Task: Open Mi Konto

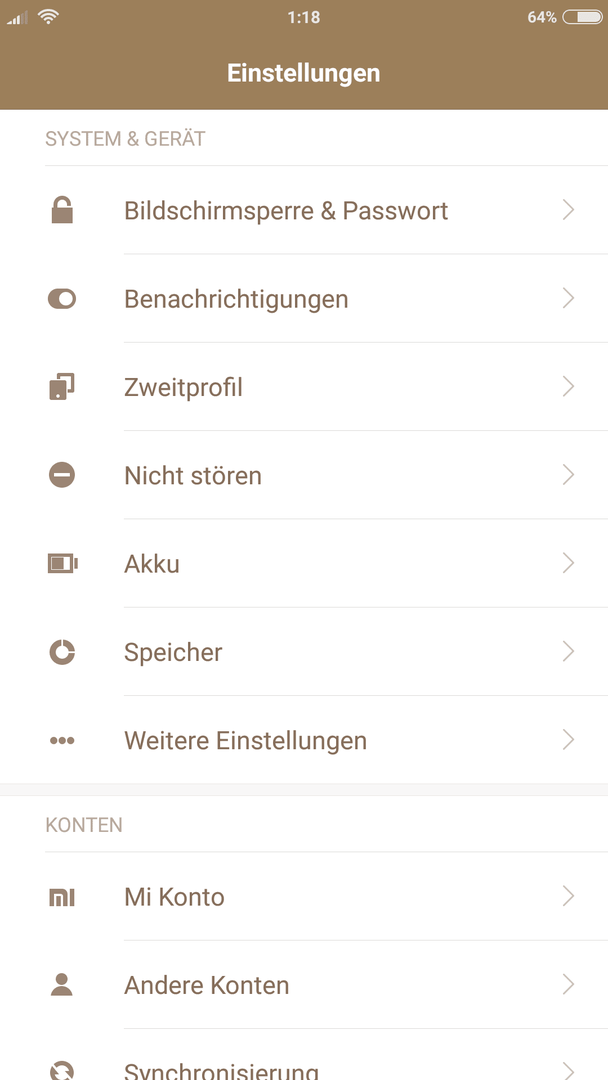Action: coord(304,896)
